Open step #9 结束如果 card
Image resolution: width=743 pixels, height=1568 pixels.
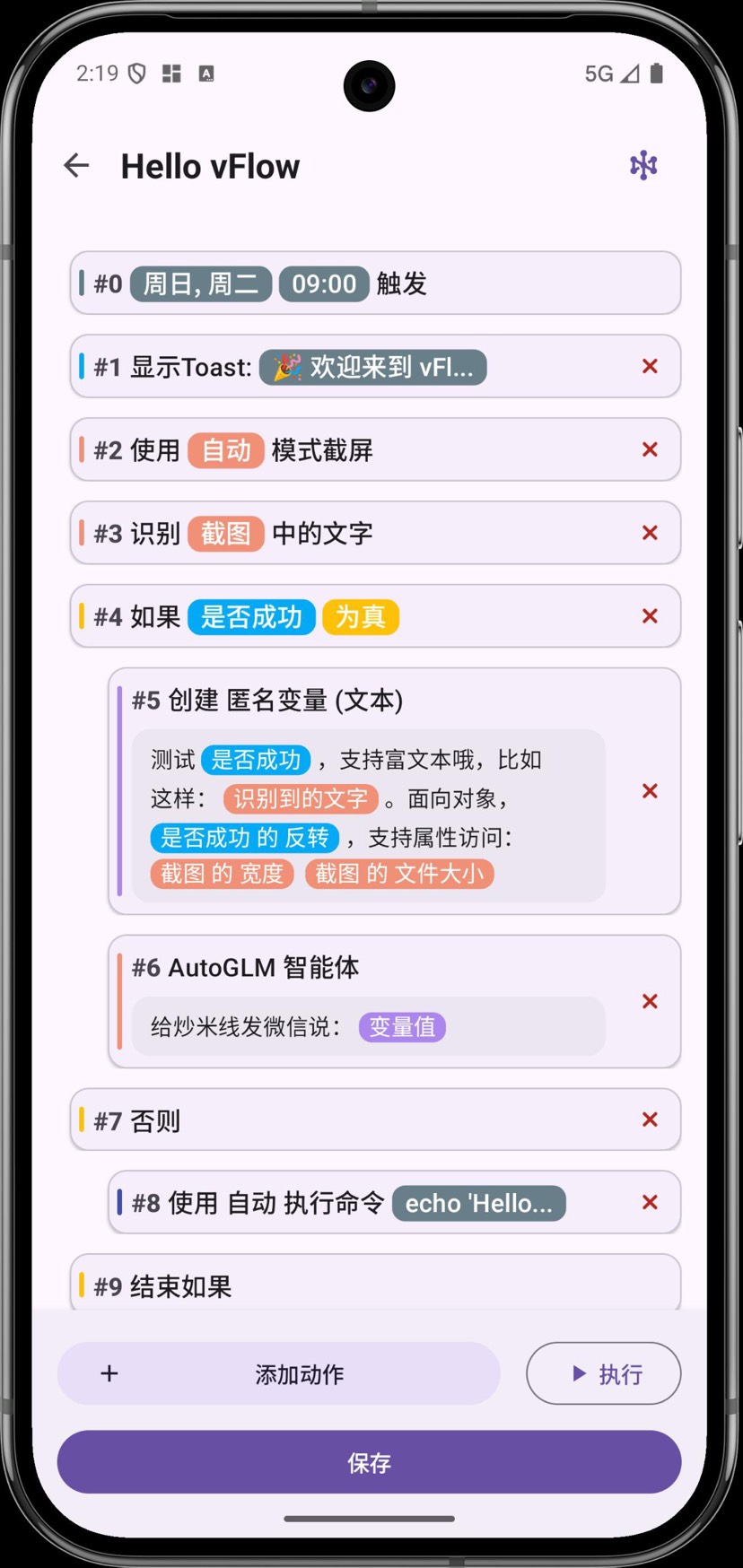pyautogui.click(x=374, y=1285)
